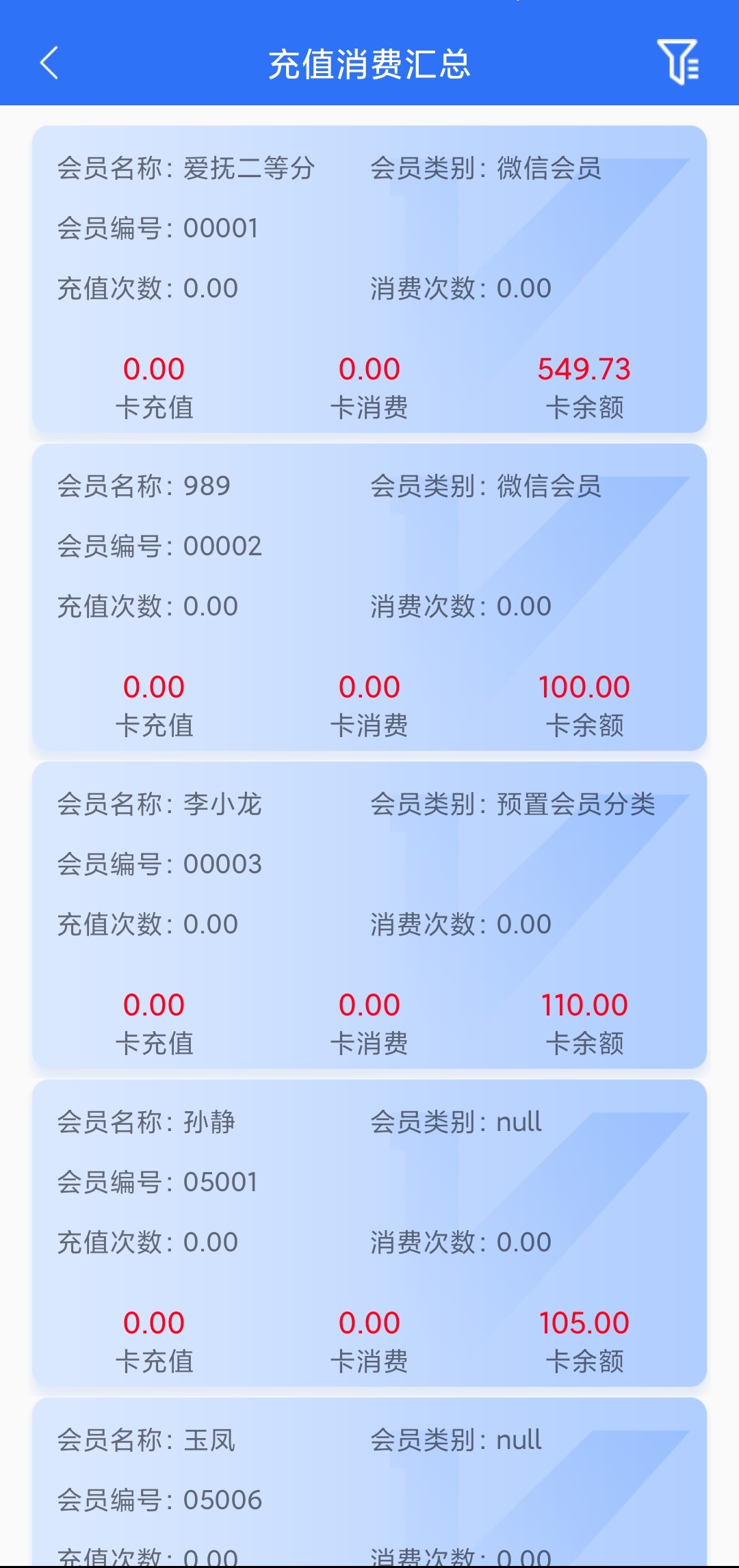Screen dimensions: 739x1568
Task: Open the filter options icon
Action: point(677,62)
